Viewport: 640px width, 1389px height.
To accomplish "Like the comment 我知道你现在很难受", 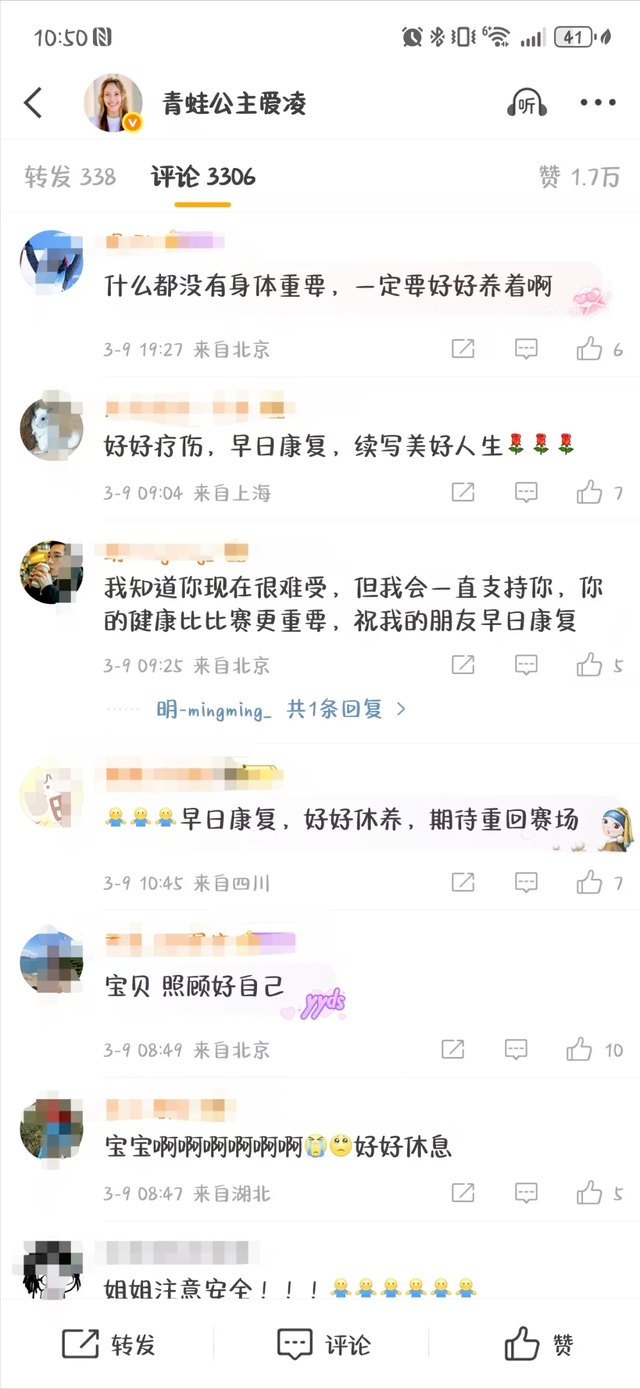I will [x=590, y=665].
